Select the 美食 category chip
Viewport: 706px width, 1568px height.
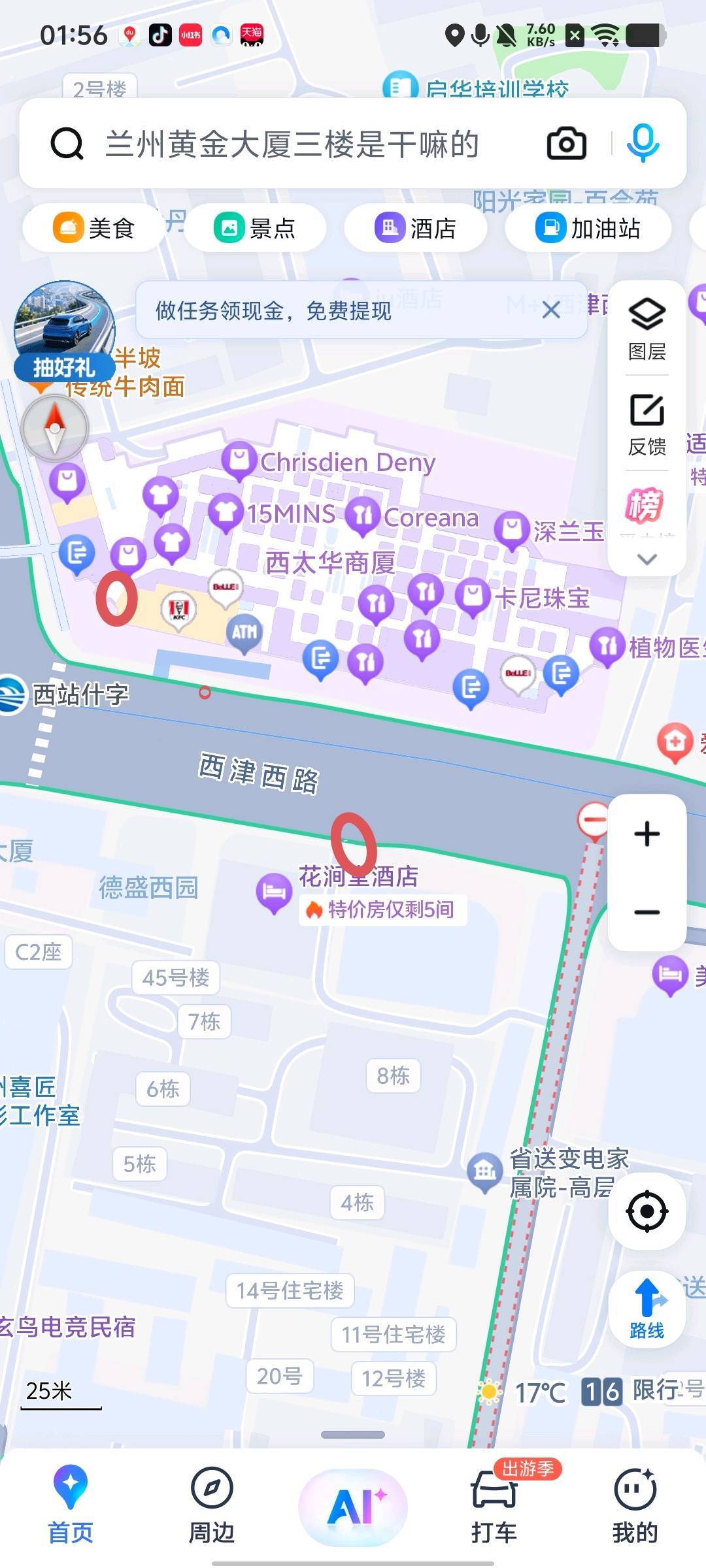tap(93, 228)
